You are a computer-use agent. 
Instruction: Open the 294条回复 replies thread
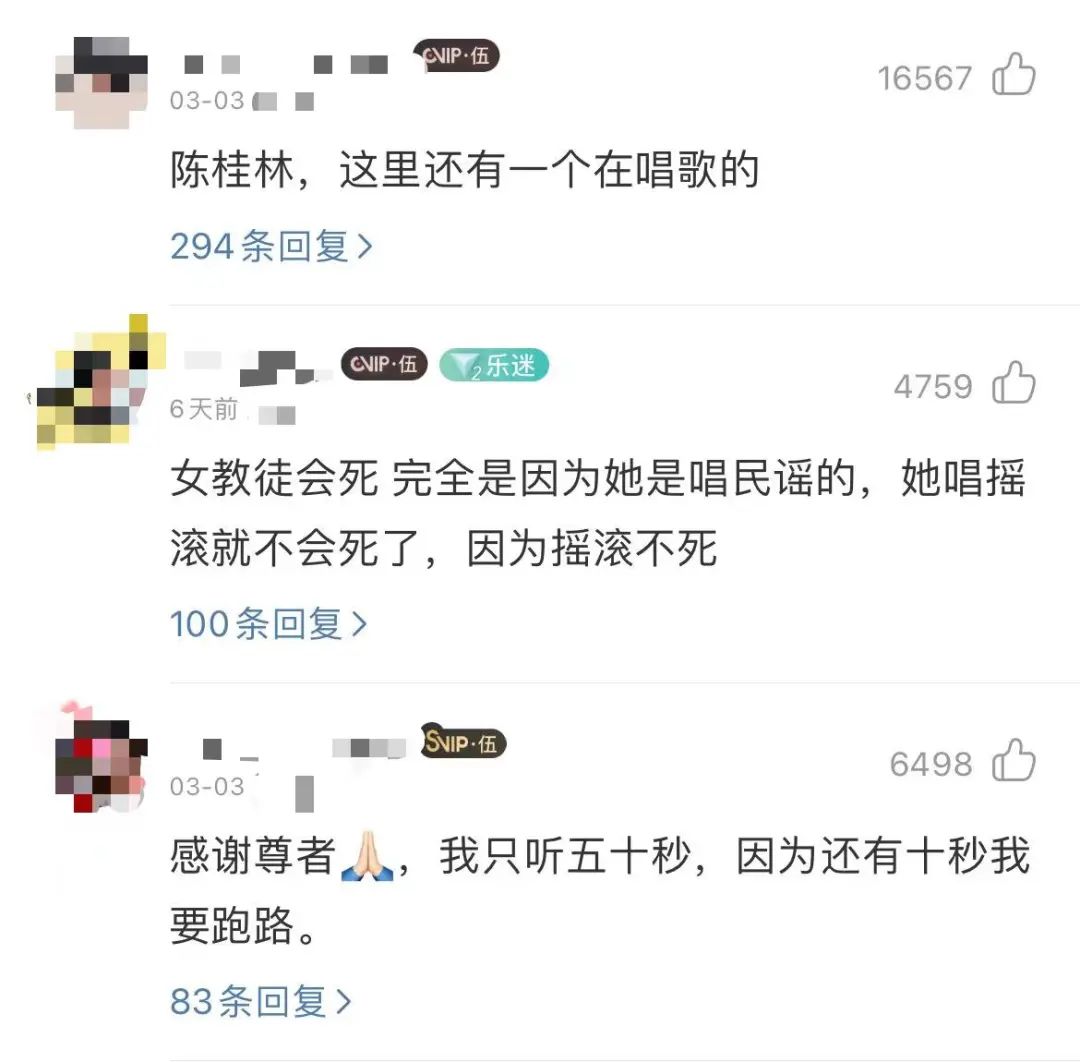(x=270, y=245)
